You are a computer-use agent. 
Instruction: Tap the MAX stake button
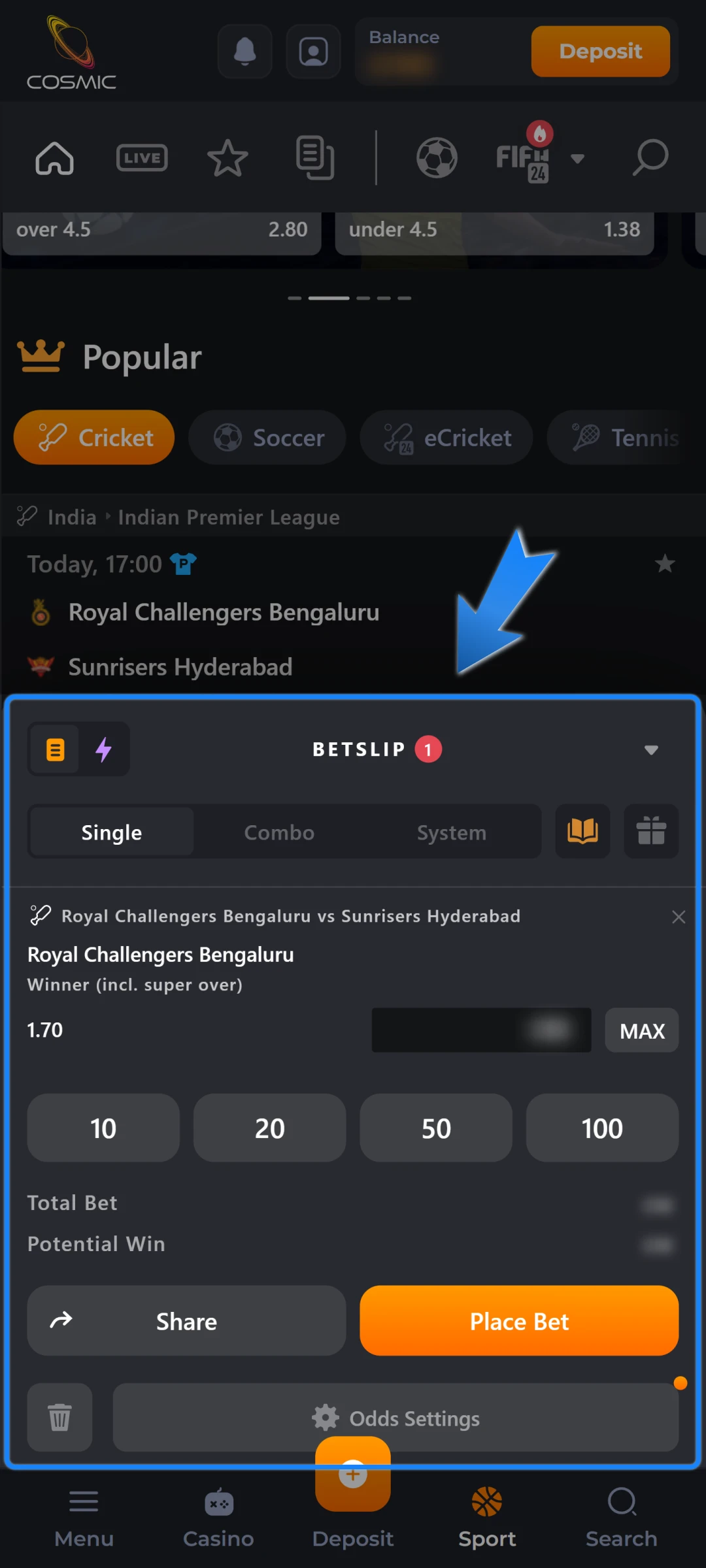coord(641,1031)
